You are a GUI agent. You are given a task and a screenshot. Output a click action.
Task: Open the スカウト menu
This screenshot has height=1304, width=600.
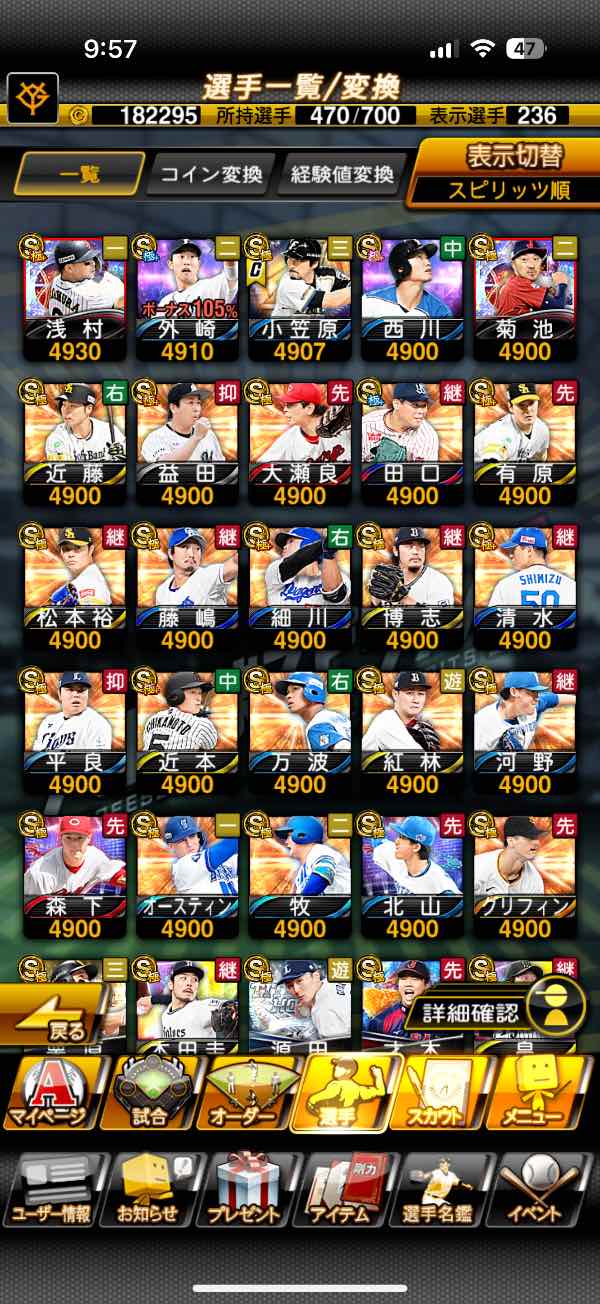(x=443, y=1092)
